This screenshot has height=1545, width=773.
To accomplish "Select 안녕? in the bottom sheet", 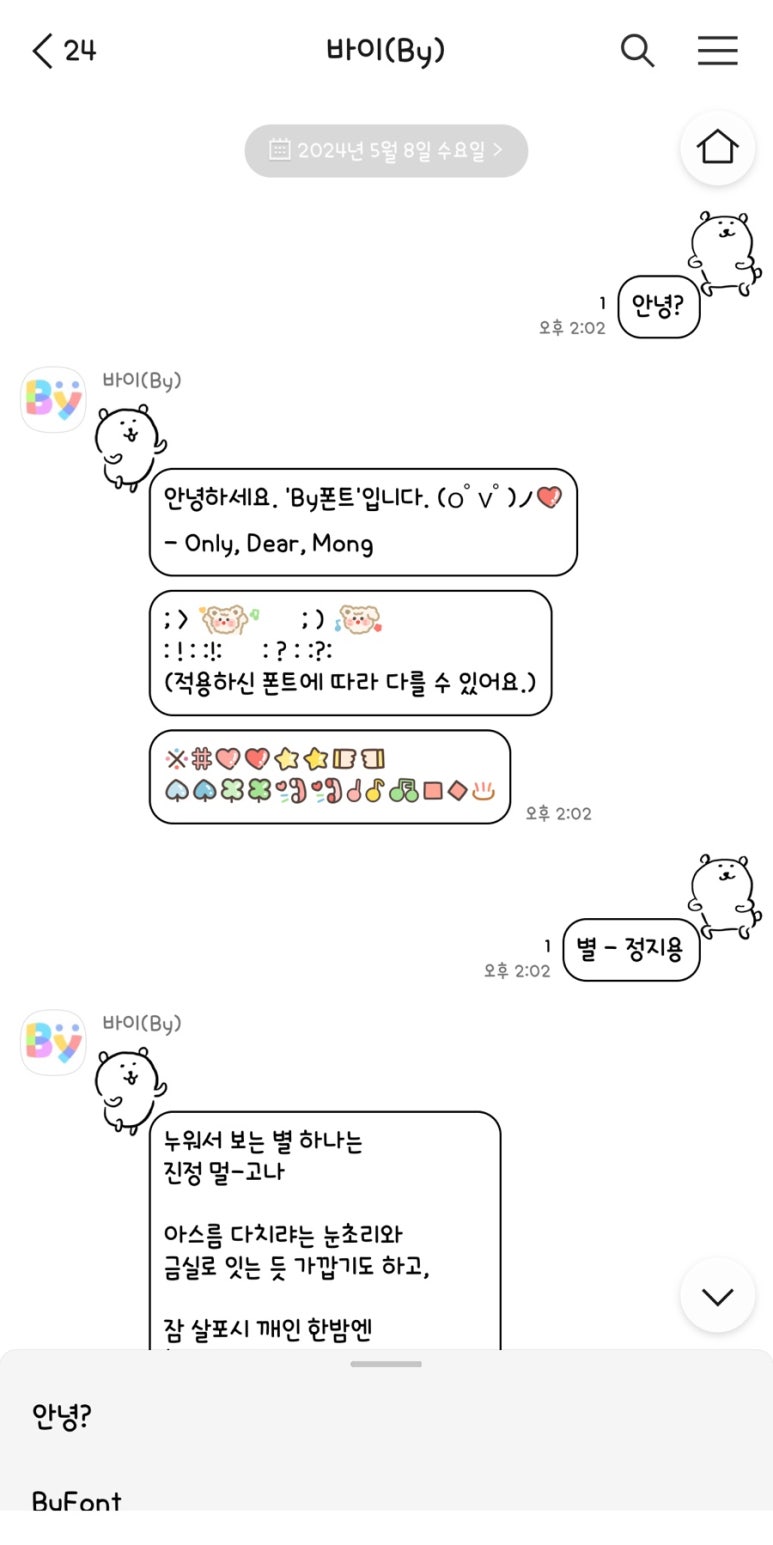I will [62, 1415].
